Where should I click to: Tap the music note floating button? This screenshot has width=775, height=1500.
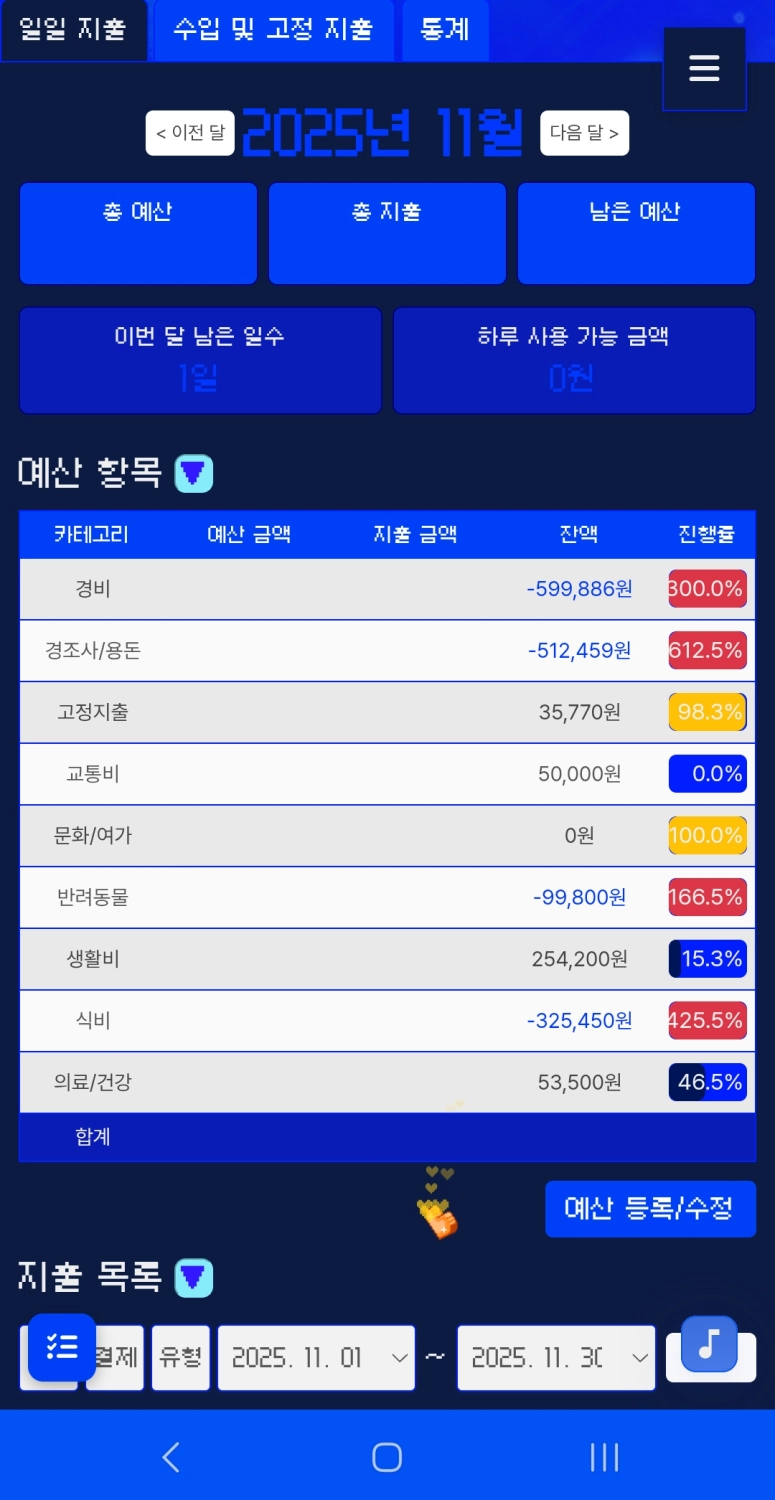[x=708, y=1343]
